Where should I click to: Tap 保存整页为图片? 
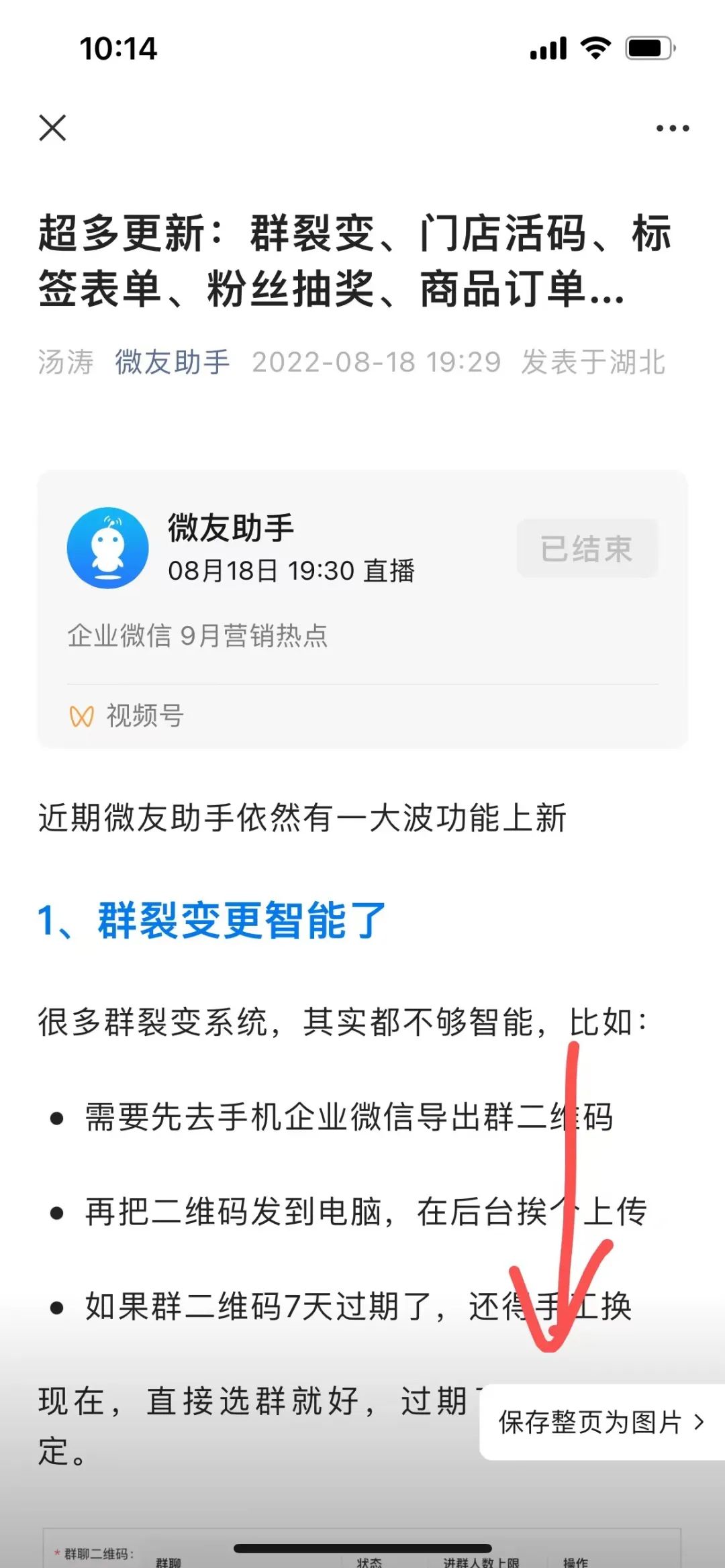(601, 1422)
